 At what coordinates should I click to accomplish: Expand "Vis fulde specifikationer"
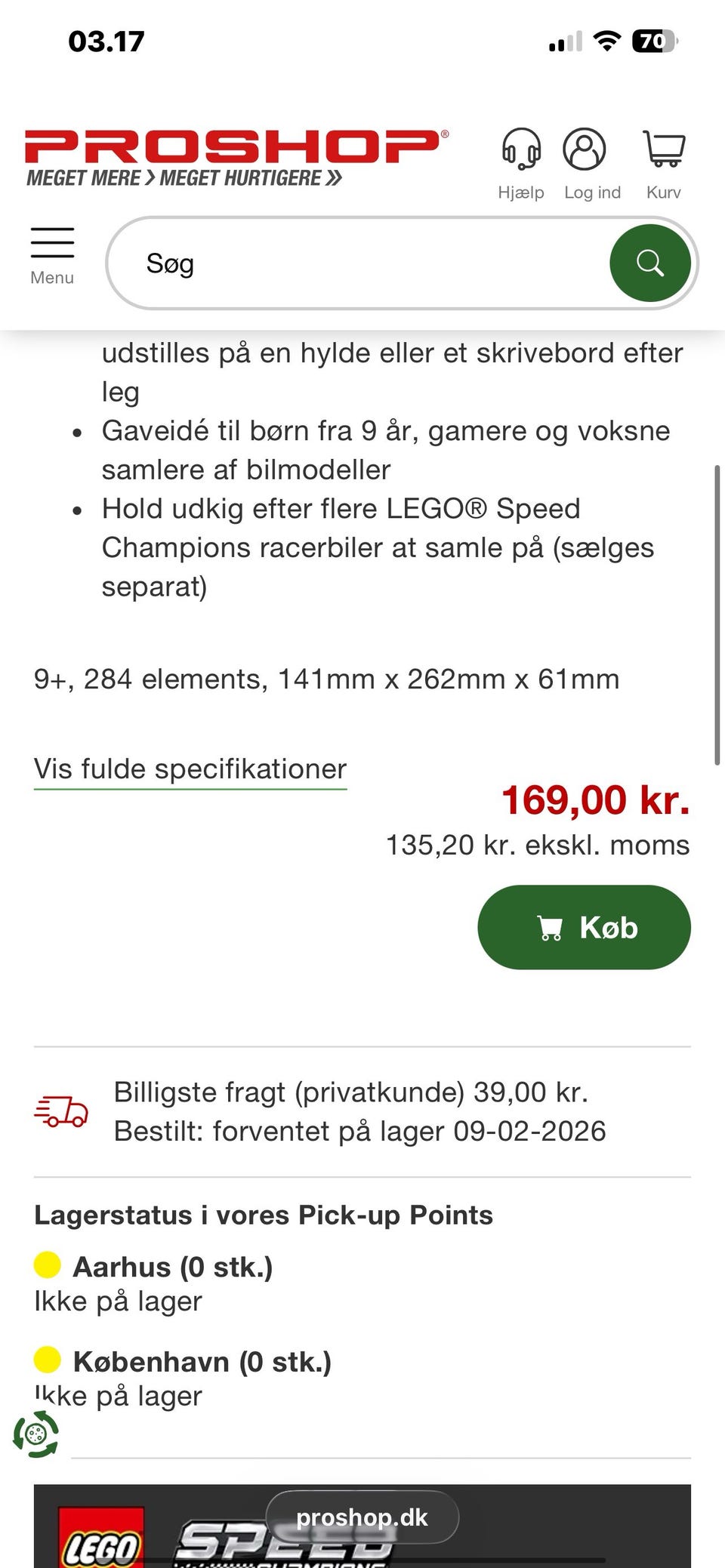[190, 768]
